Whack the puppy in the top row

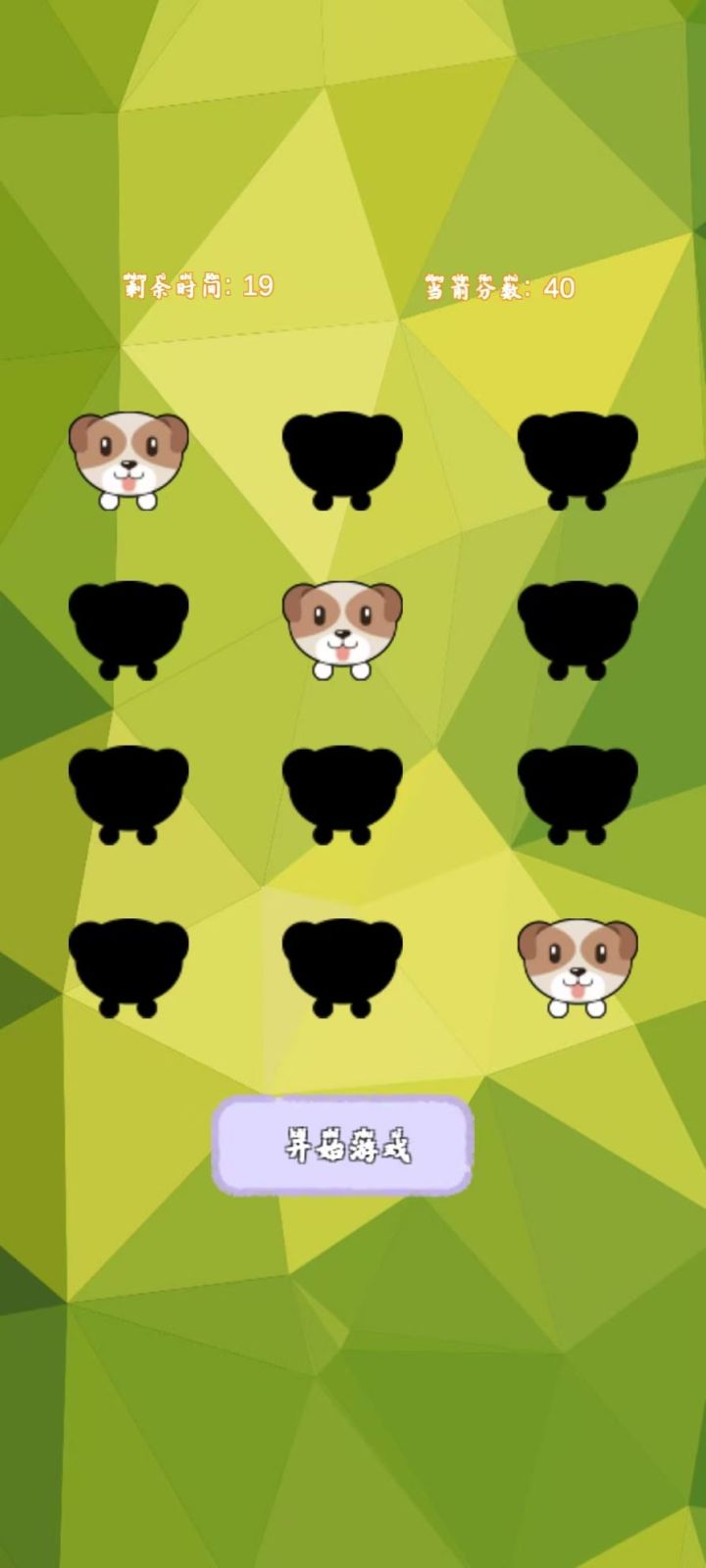tap(128, 459)
